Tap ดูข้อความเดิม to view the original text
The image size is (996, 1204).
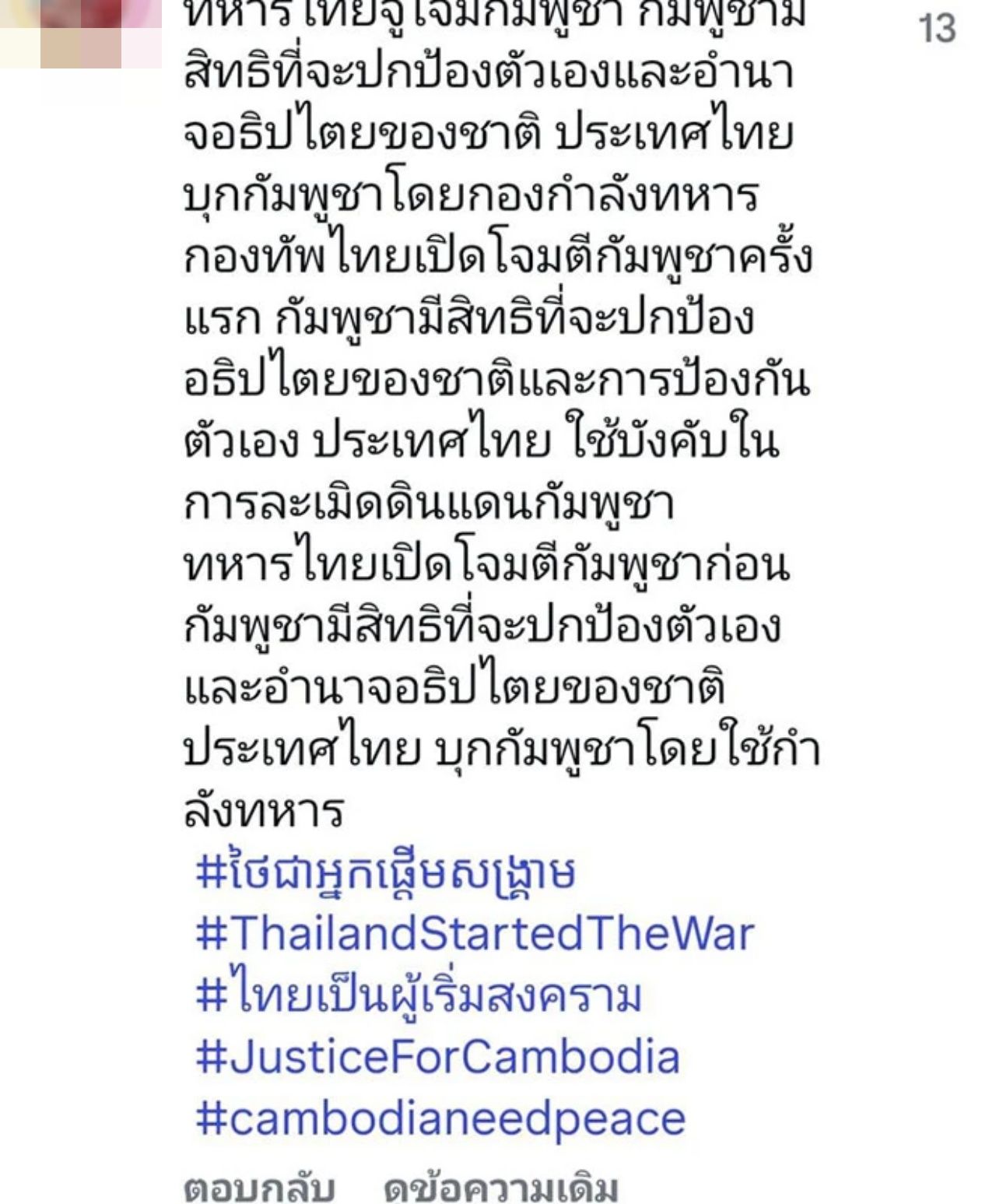(x=501, y=1188)
